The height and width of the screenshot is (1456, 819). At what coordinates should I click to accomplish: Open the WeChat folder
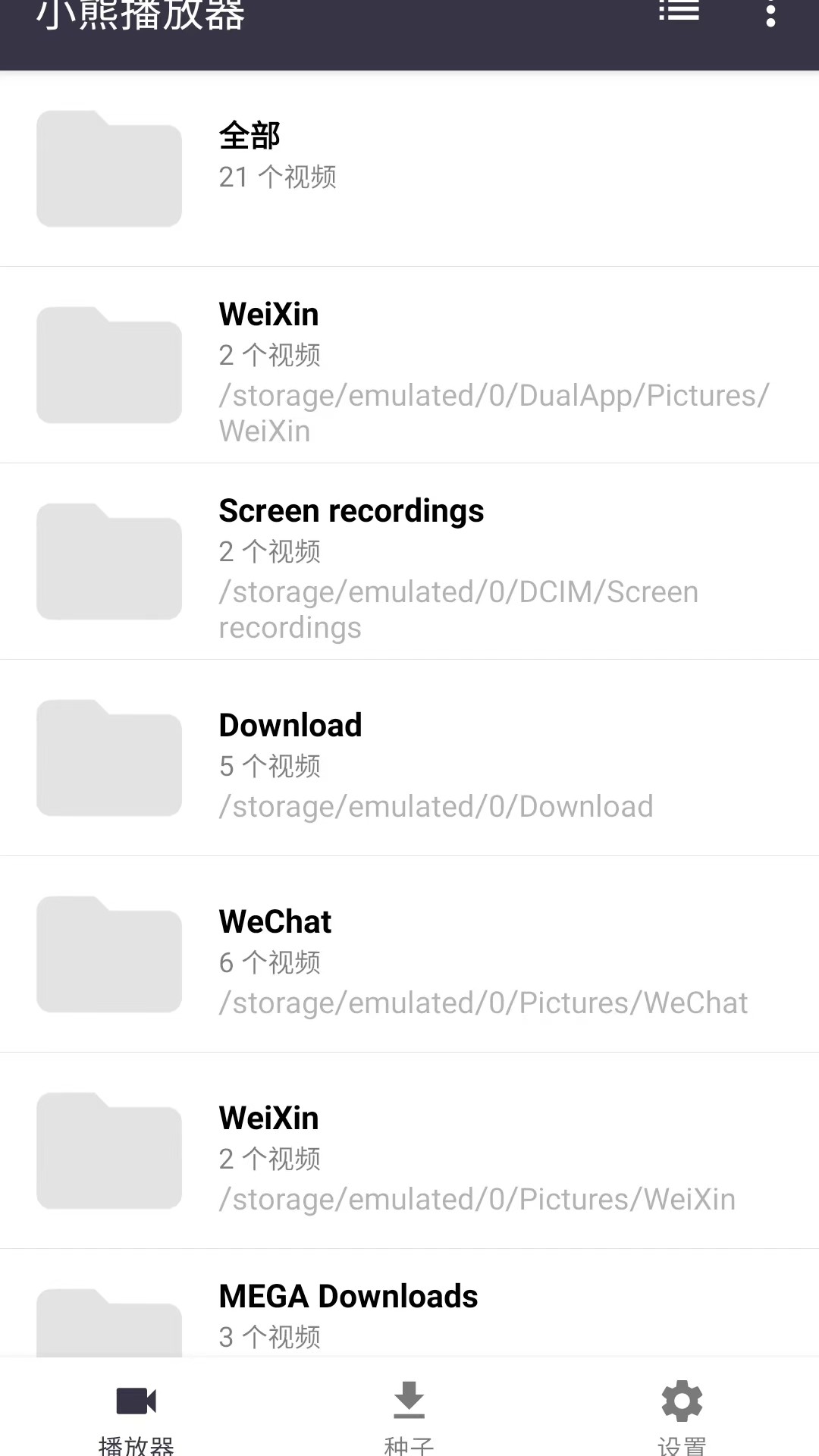(409, 954)
